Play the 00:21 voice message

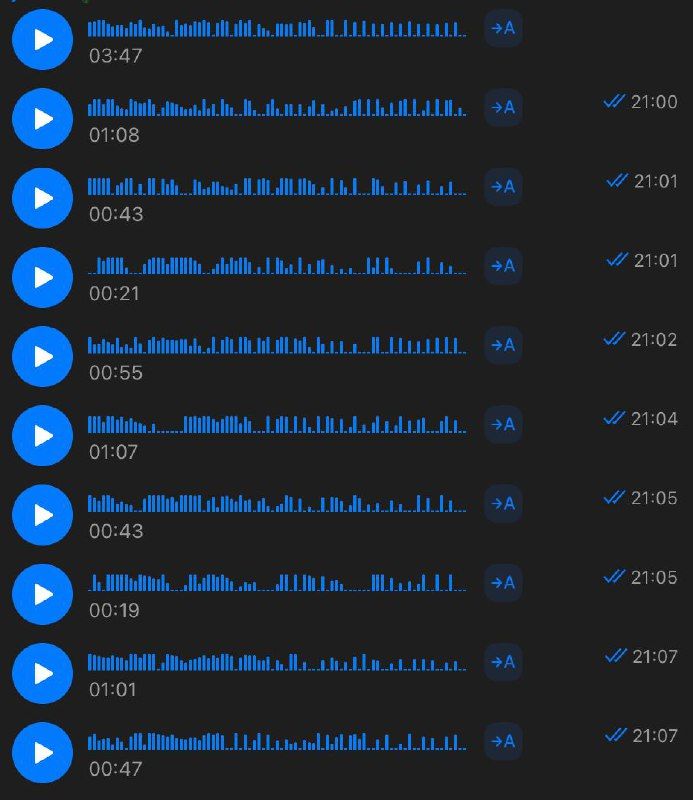(x=43, y=277)
